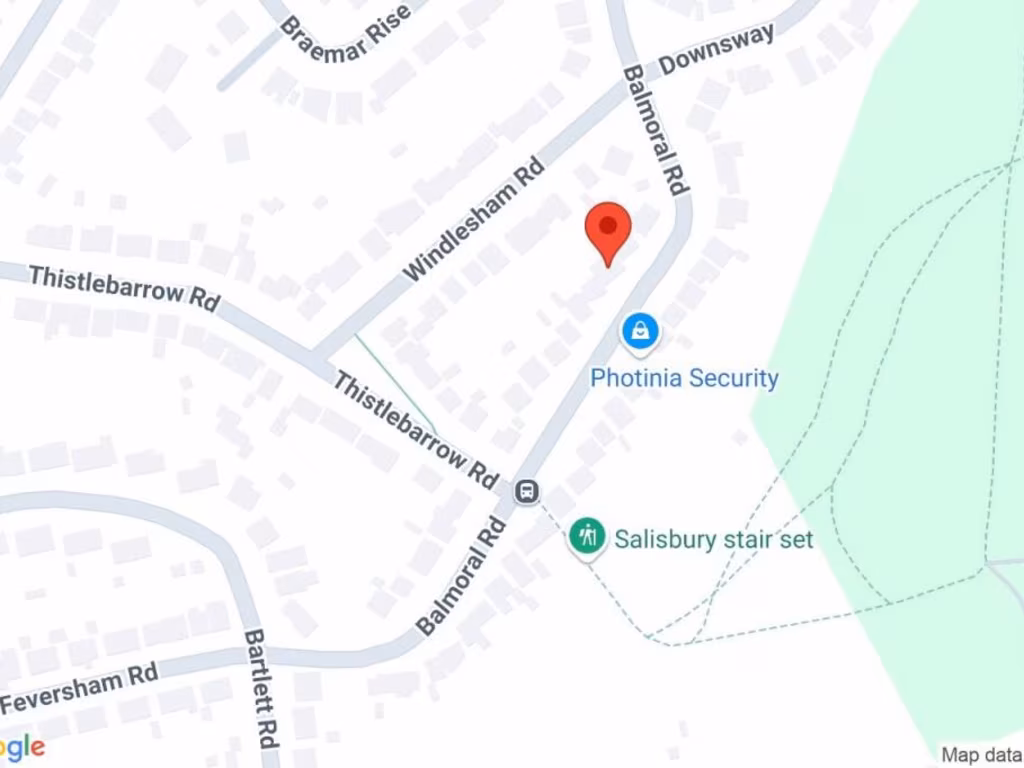Viewport: 1024px width, 768px height.
Task: Tap the red location pin marker
Action: (x=607, y=228)
